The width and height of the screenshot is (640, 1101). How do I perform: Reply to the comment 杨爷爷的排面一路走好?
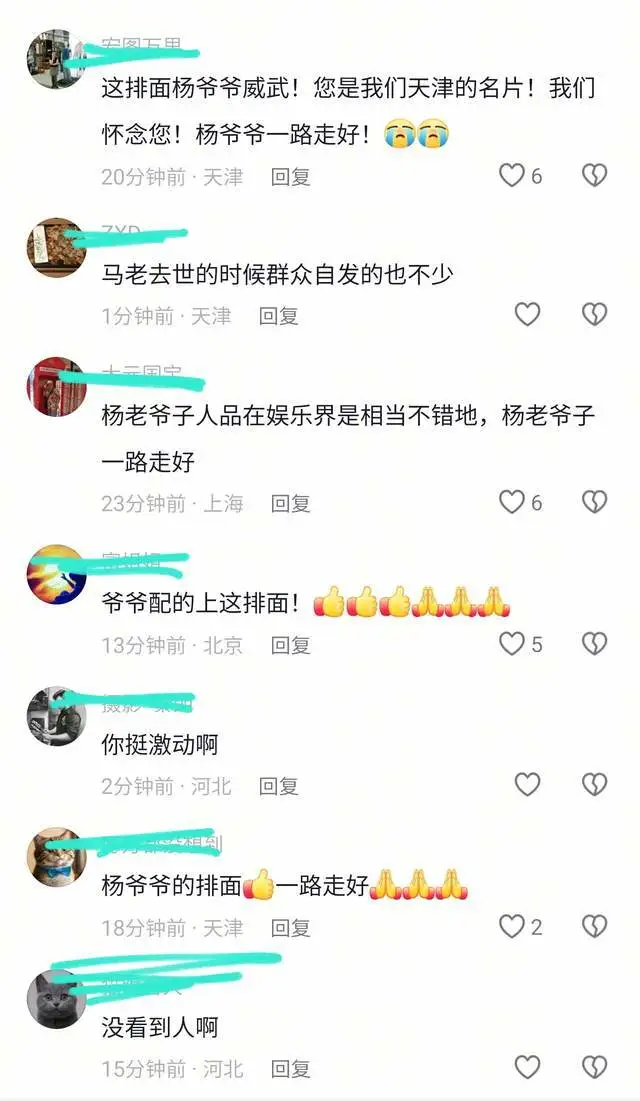291,928
